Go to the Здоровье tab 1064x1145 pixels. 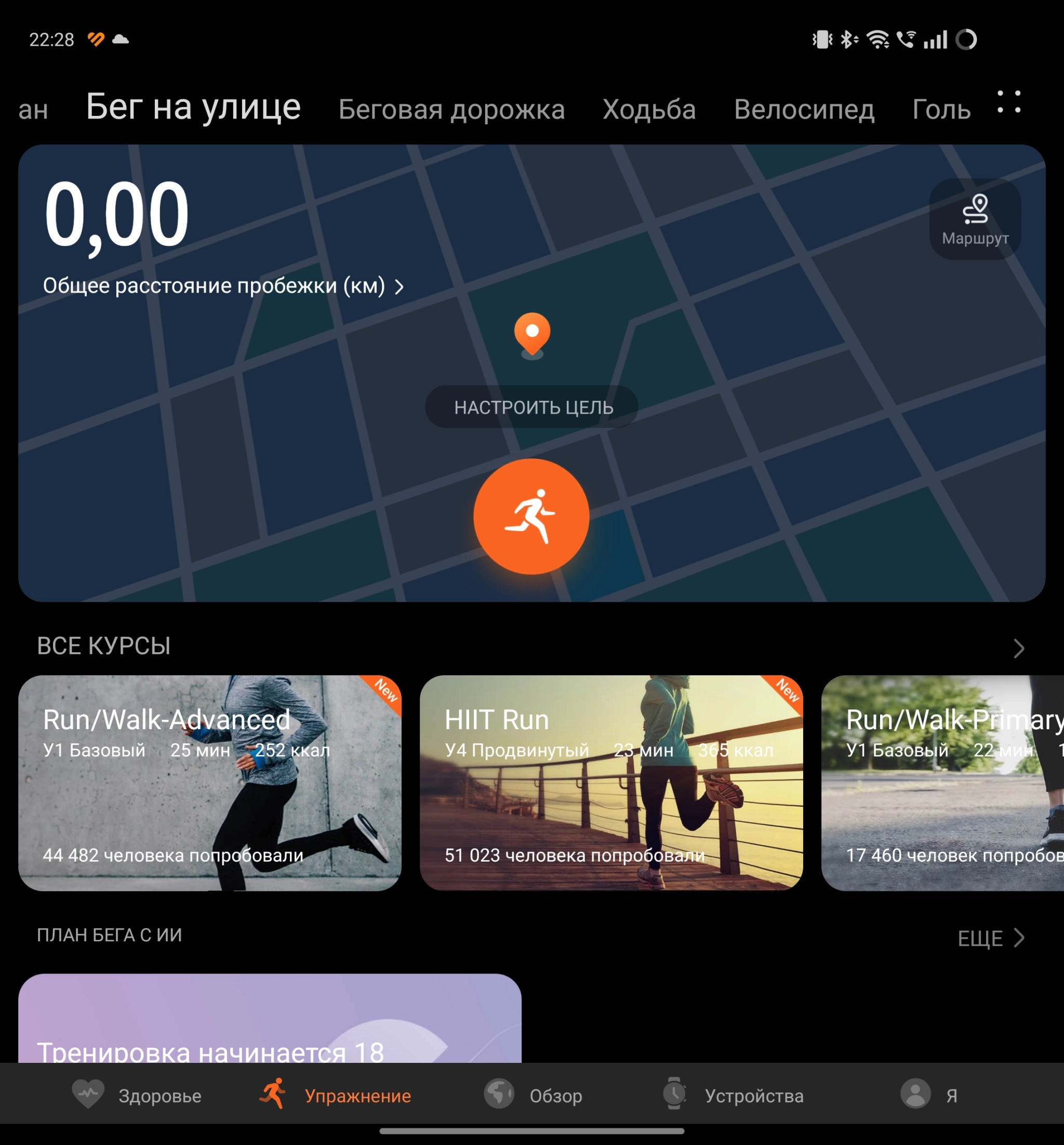[x=137, y=1095]
